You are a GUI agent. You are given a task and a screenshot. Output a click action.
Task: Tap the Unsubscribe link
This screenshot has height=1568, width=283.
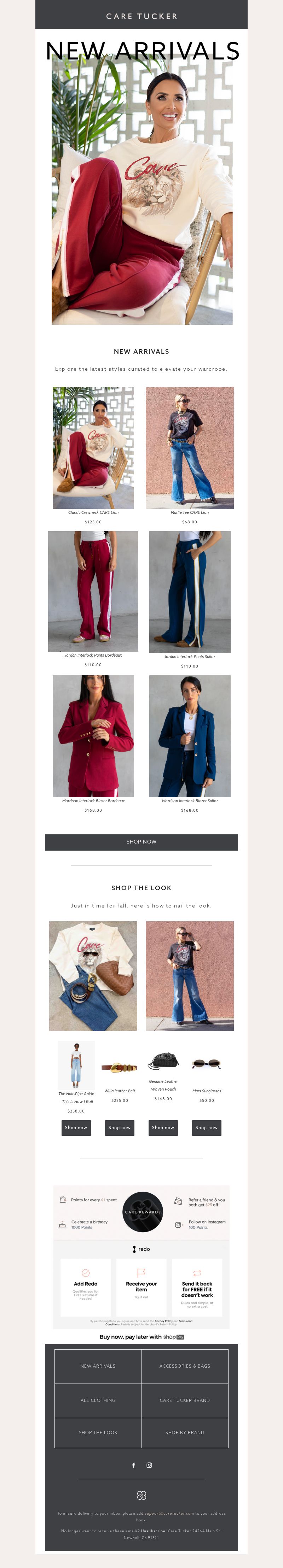153,1531
